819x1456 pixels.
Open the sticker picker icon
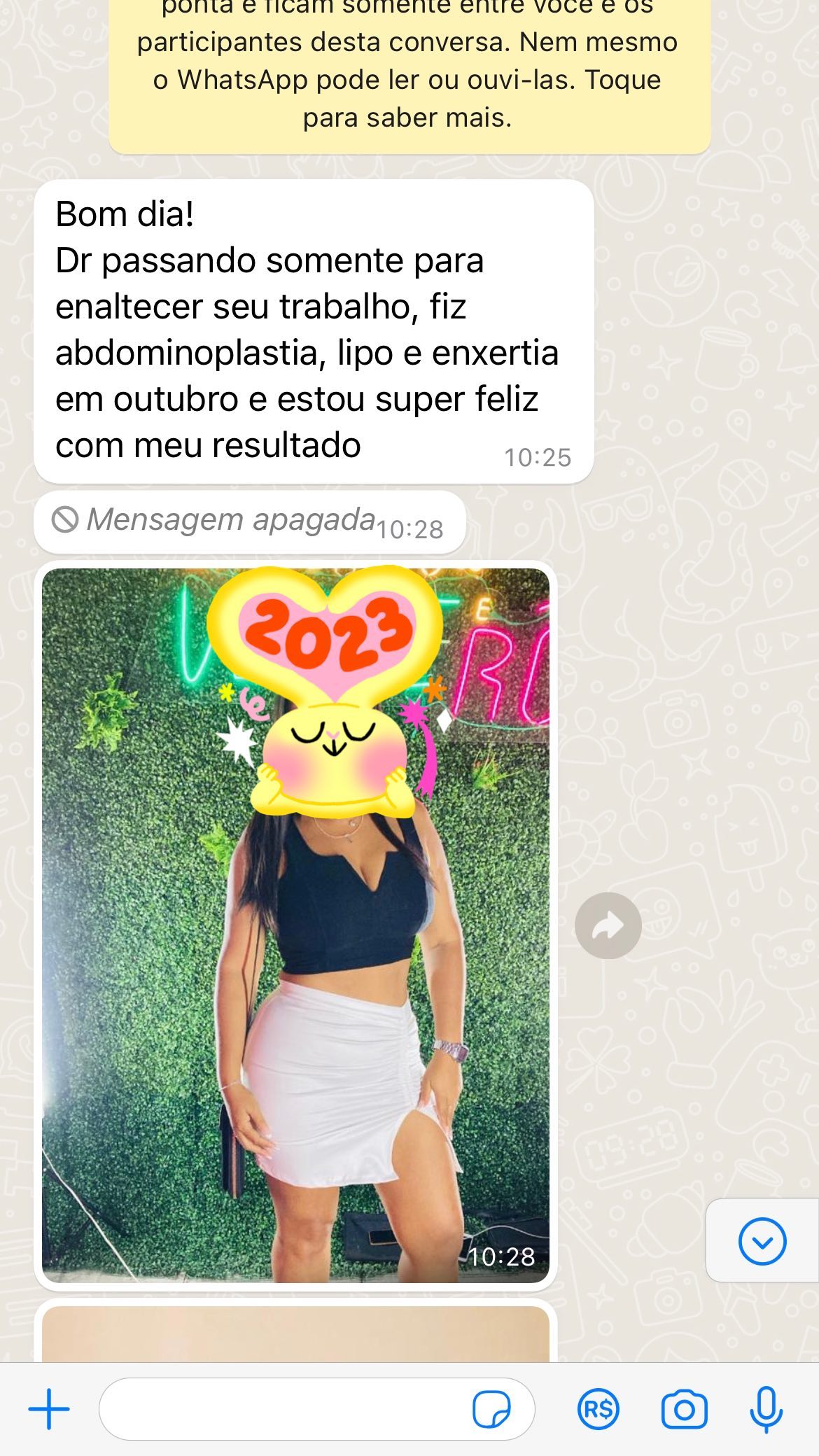(491, 1409)
